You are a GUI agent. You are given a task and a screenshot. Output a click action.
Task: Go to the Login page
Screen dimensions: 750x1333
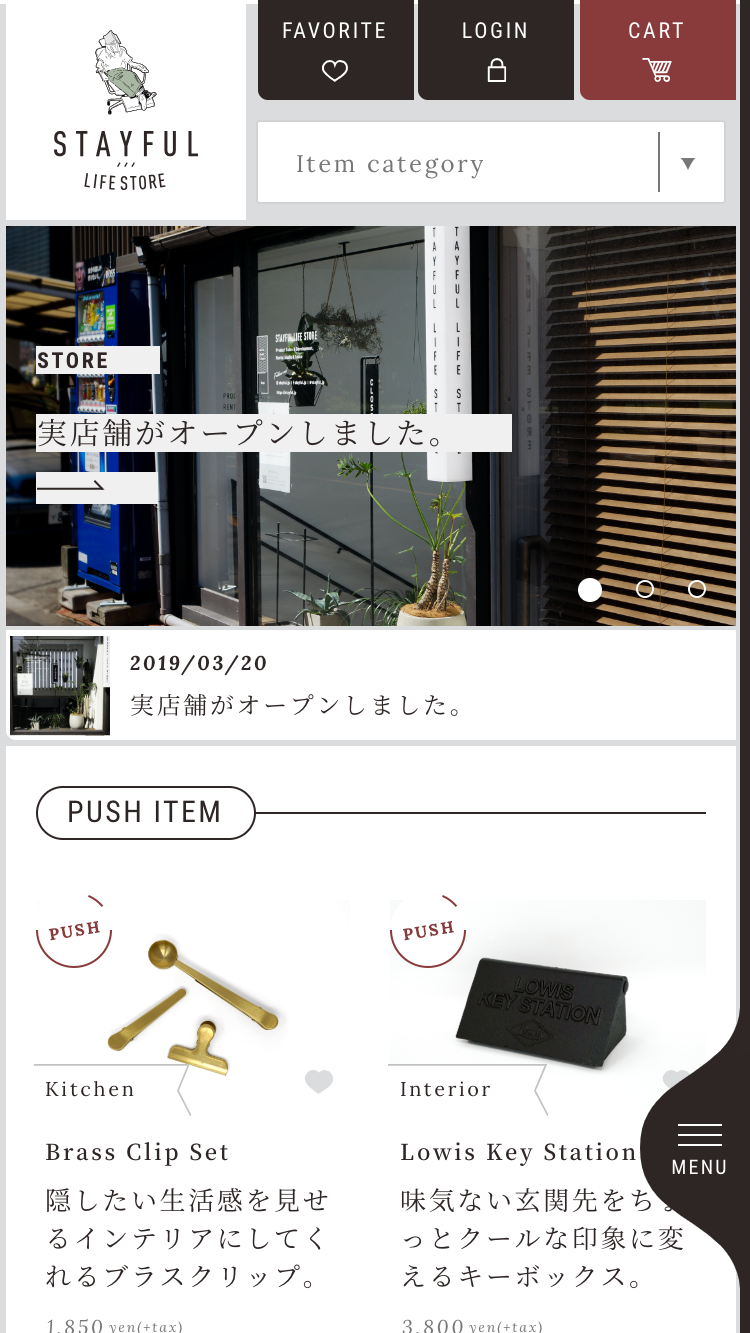tap(496, 50)
